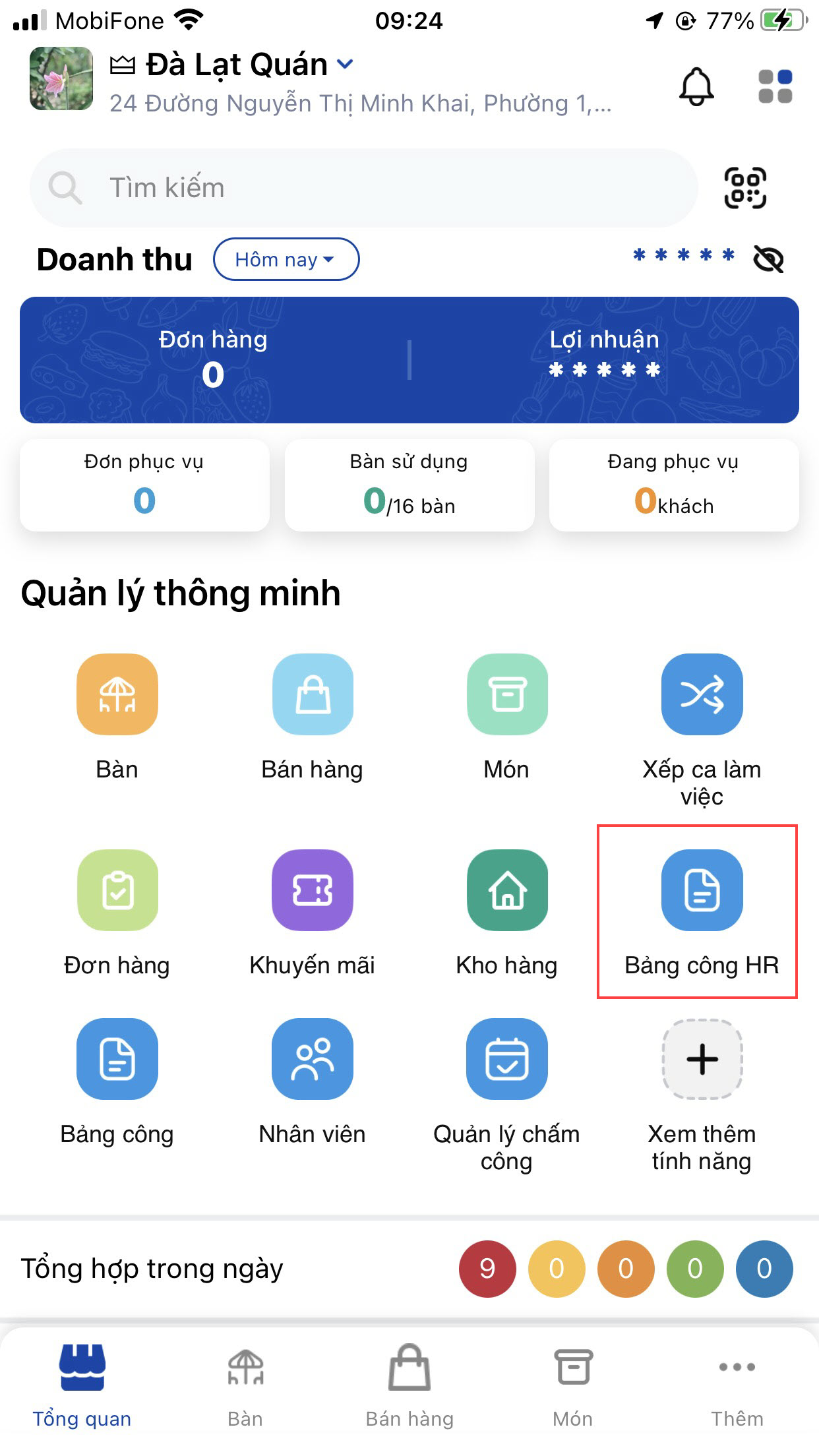Open the Hôm nay date filter
819x1456 pixels.
286,259
